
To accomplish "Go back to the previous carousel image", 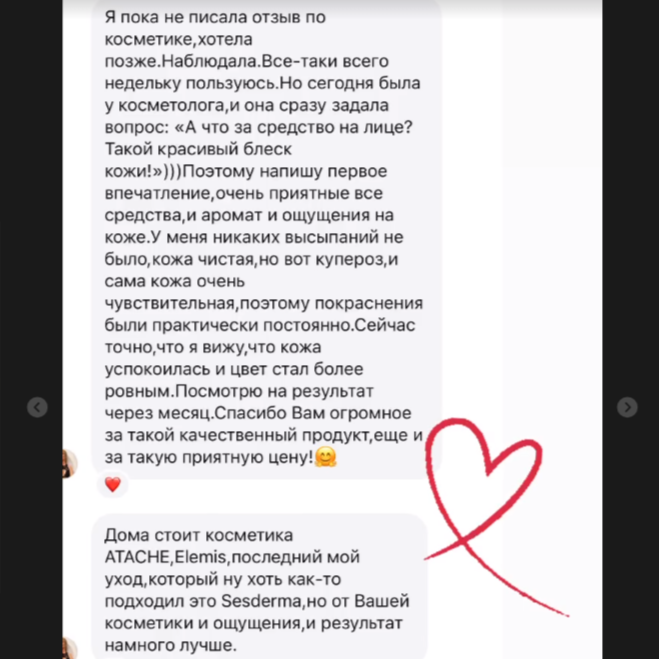I will [x=37, y=407].
